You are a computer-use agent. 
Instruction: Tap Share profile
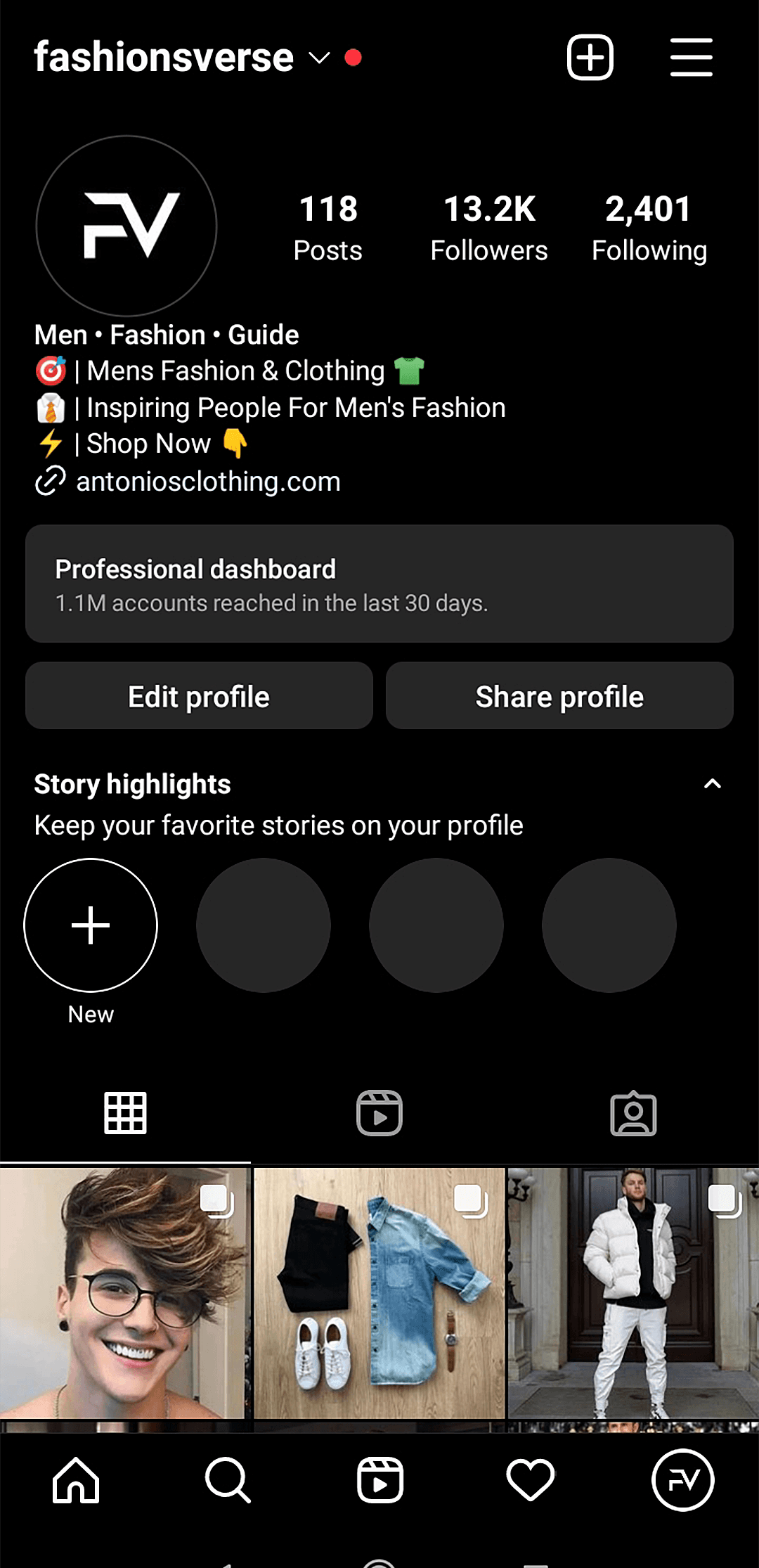tap(559, 696)
